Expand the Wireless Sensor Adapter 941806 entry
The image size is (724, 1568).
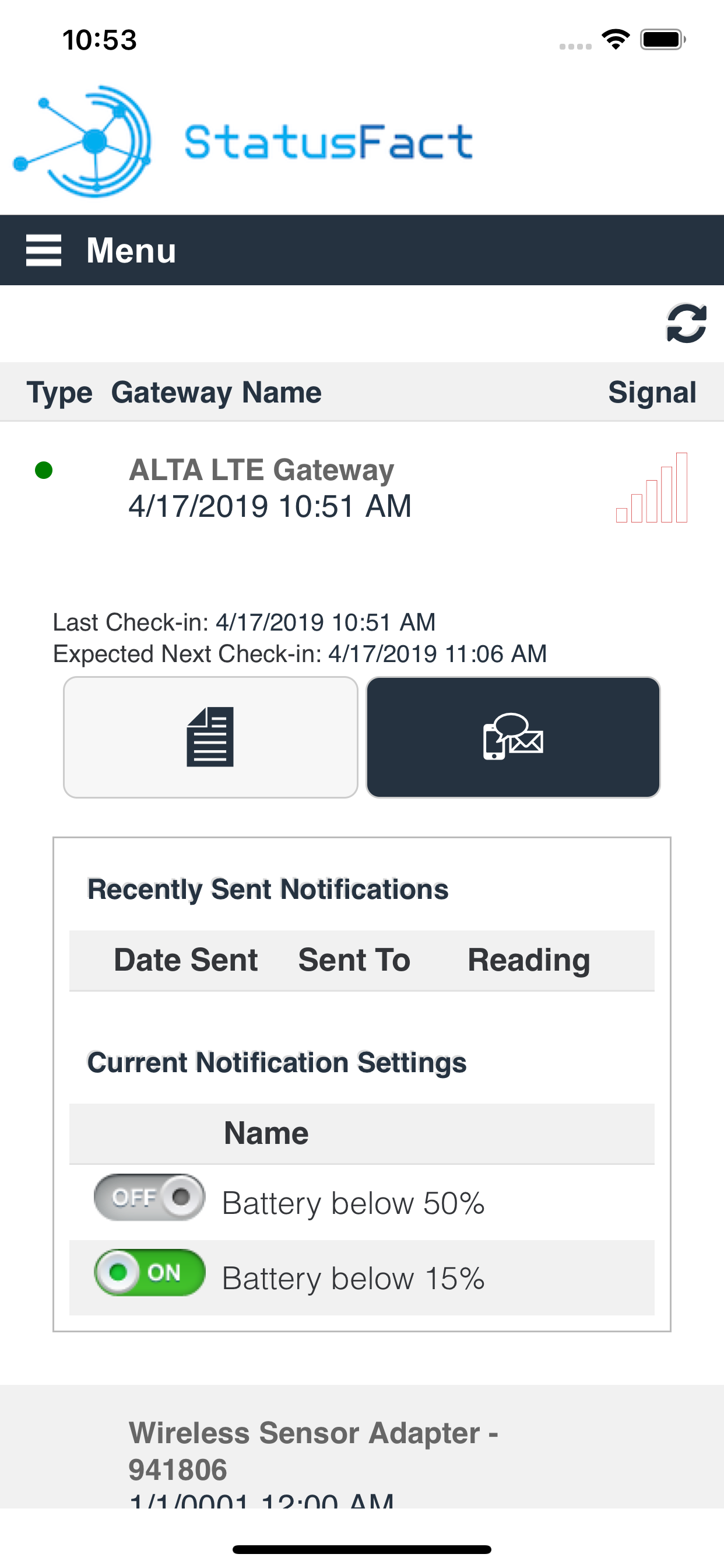[314, 1448]
